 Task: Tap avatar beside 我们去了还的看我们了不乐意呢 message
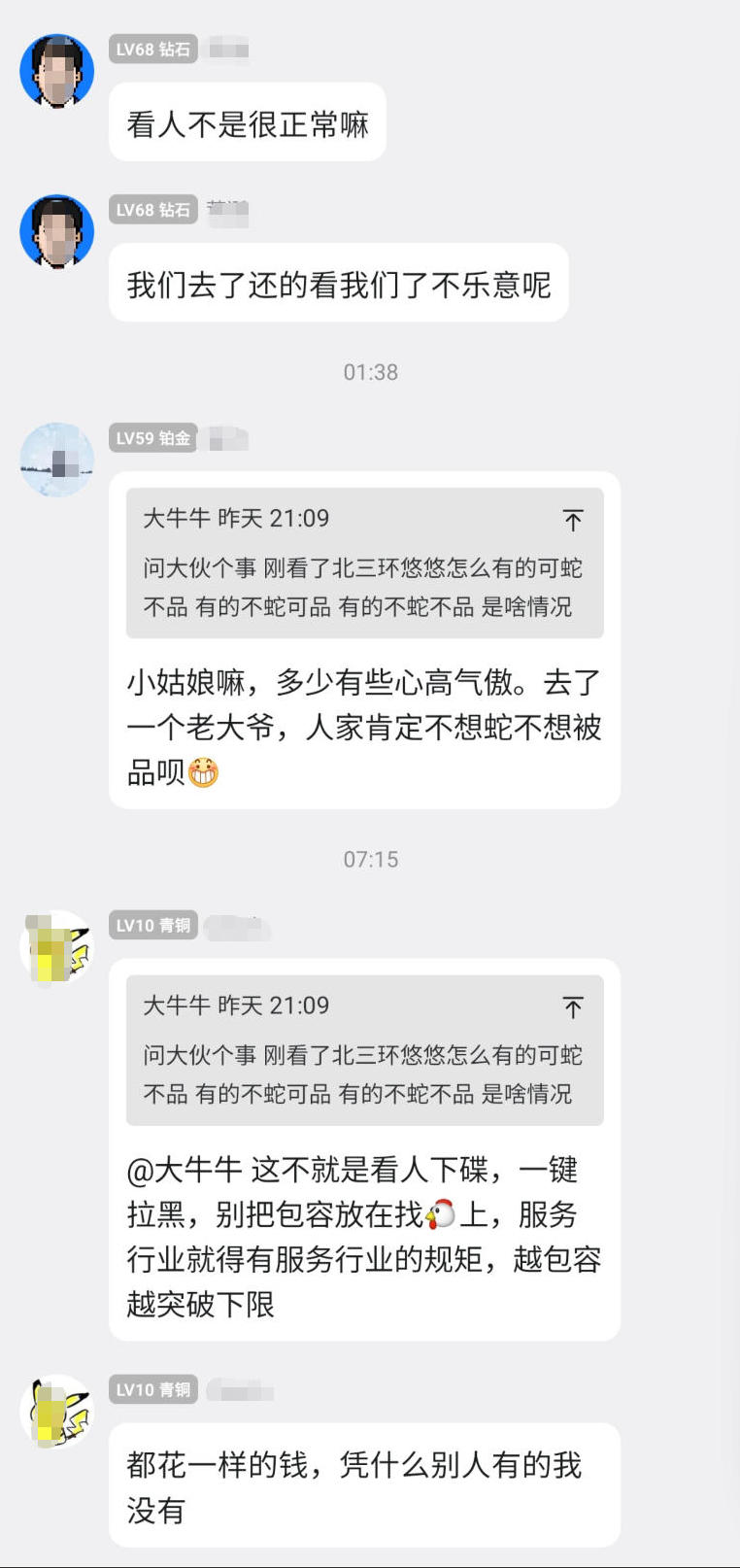pyautogui.click(x=56, y=231)
